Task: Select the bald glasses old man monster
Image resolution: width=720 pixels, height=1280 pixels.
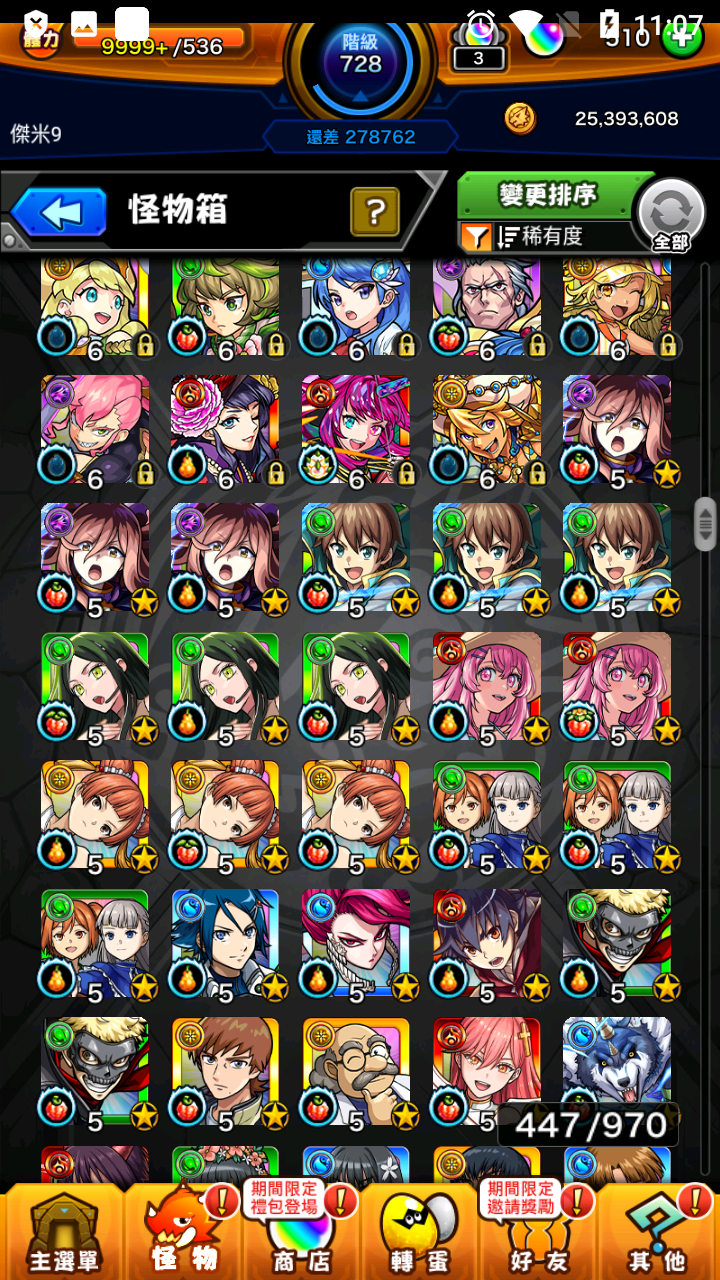Action: pos(356,1070)
